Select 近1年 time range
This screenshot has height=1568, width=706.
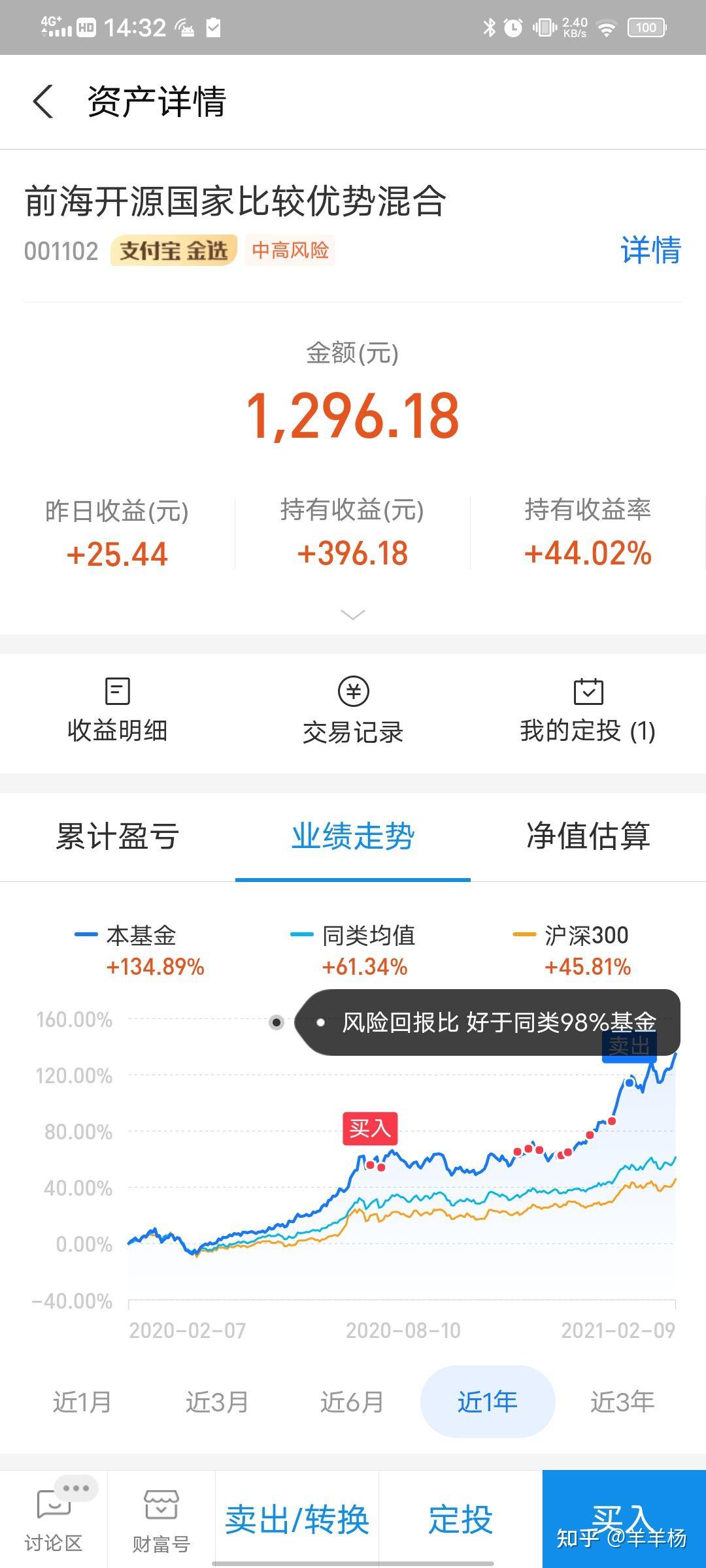[488, 1401]
